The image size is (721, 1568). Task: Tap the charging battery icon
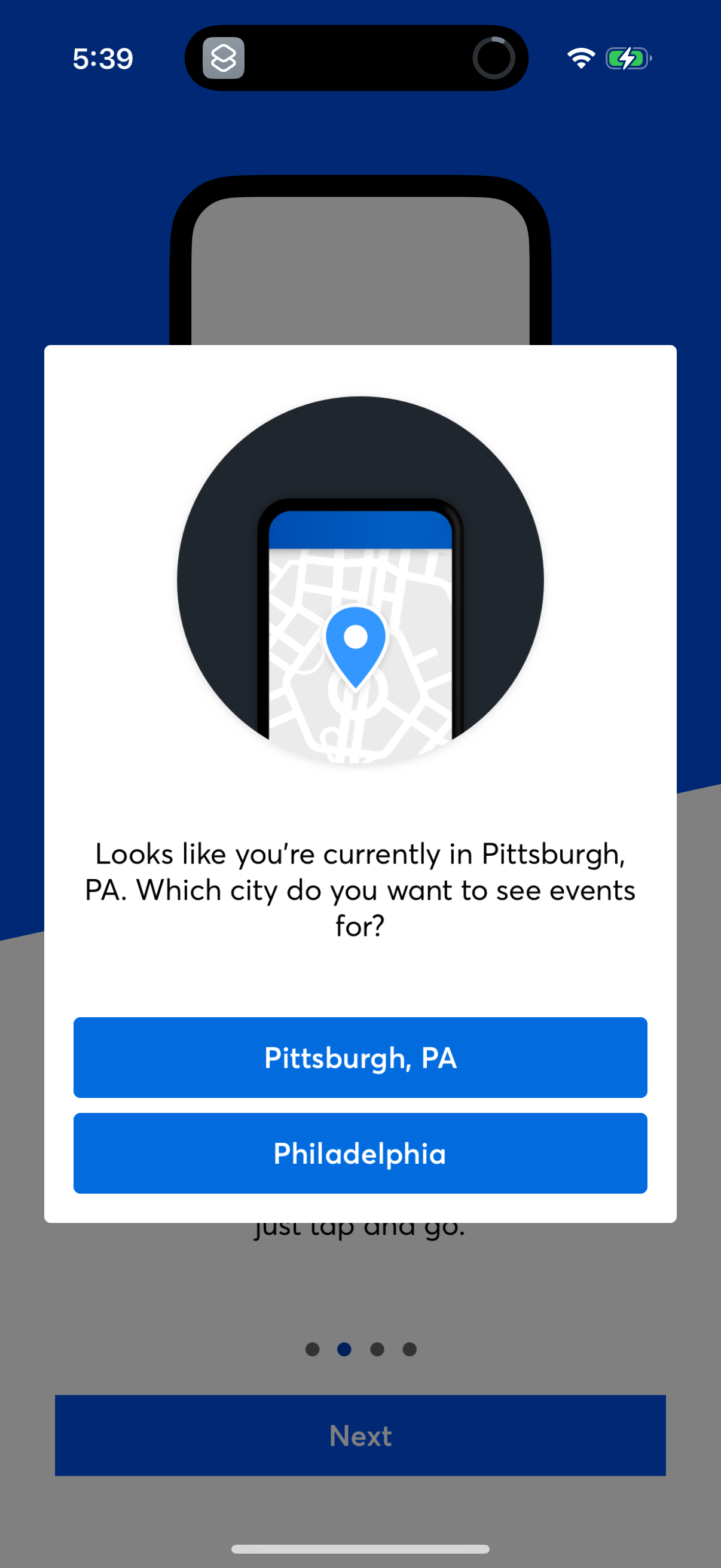628,58
